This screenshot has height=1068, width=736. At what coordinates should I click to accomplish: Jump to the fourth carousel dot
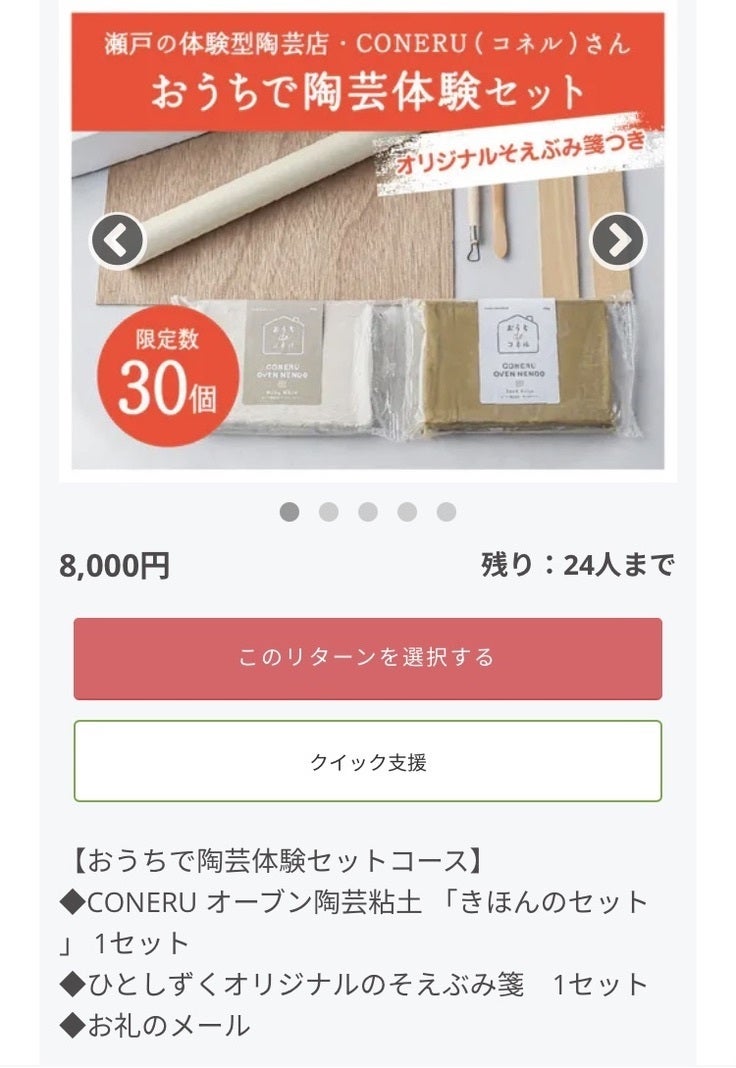407,512
